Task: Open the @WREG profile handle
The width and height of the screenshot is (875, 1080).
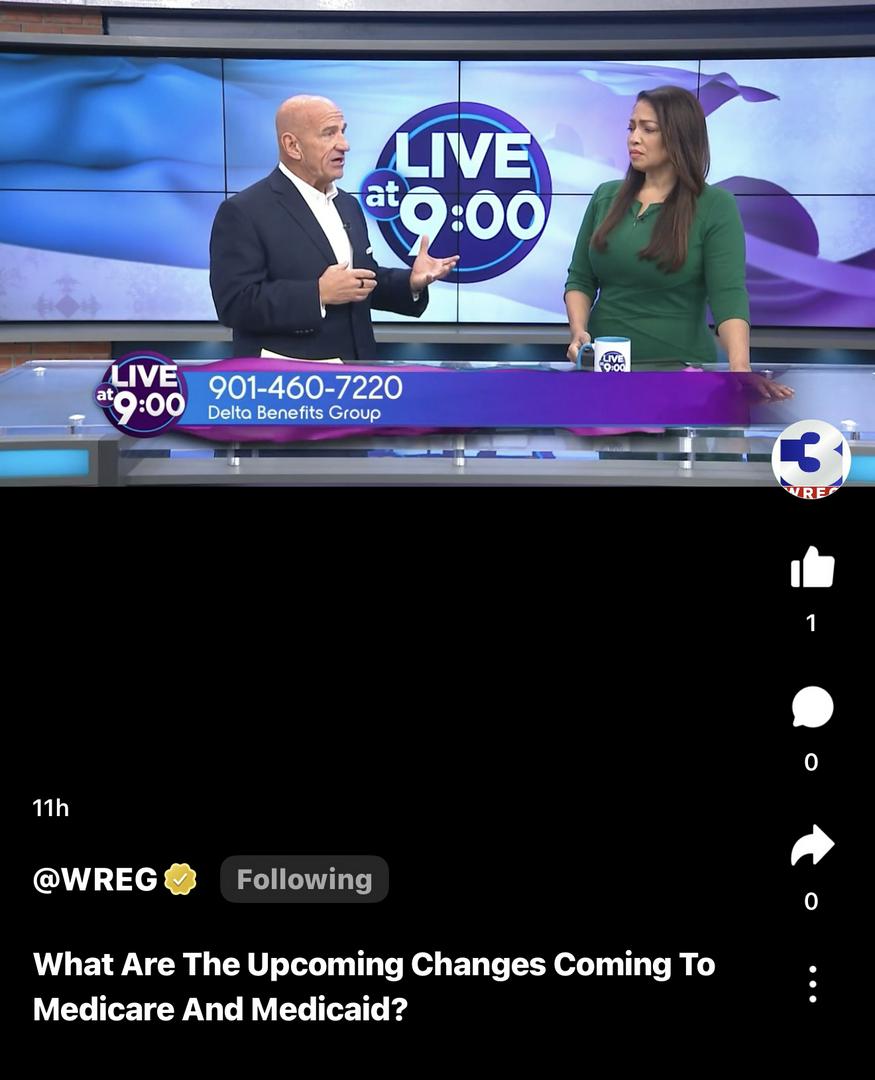Action: point(95,879)
